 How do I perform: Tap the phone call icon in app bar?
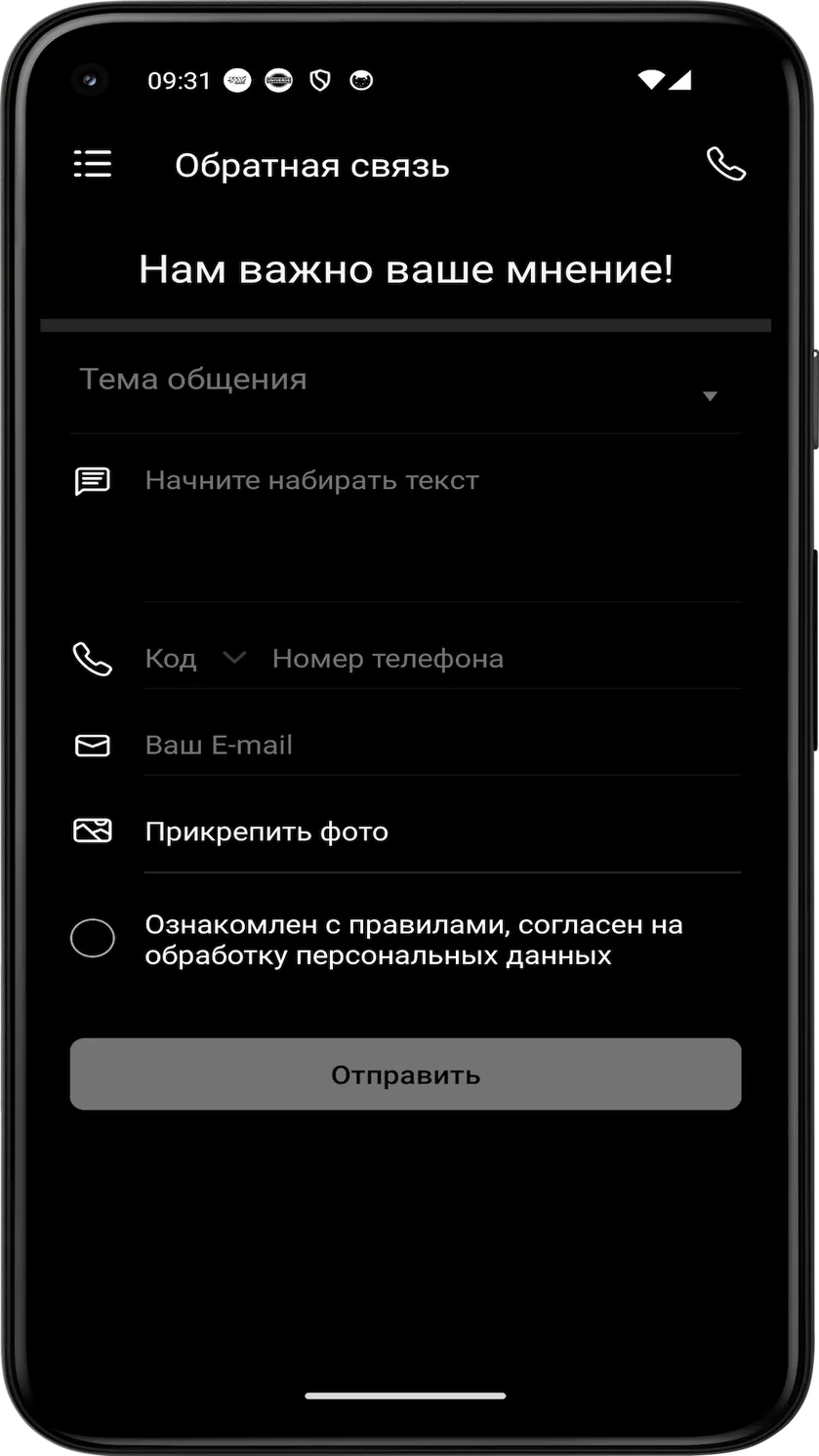pos(725,164)
